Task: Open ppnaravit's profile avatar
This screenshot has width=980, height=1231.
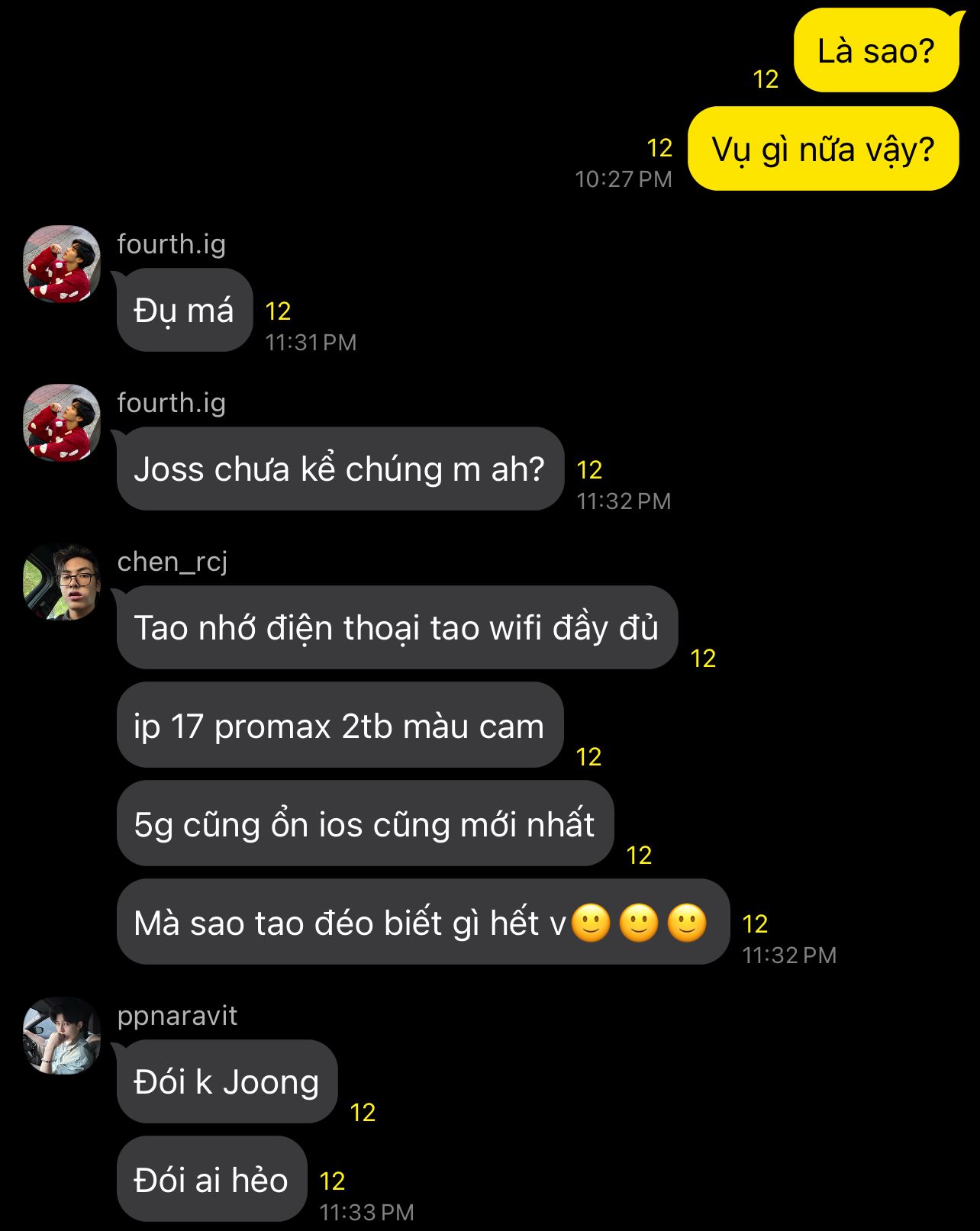Action: pos(62,1036)
